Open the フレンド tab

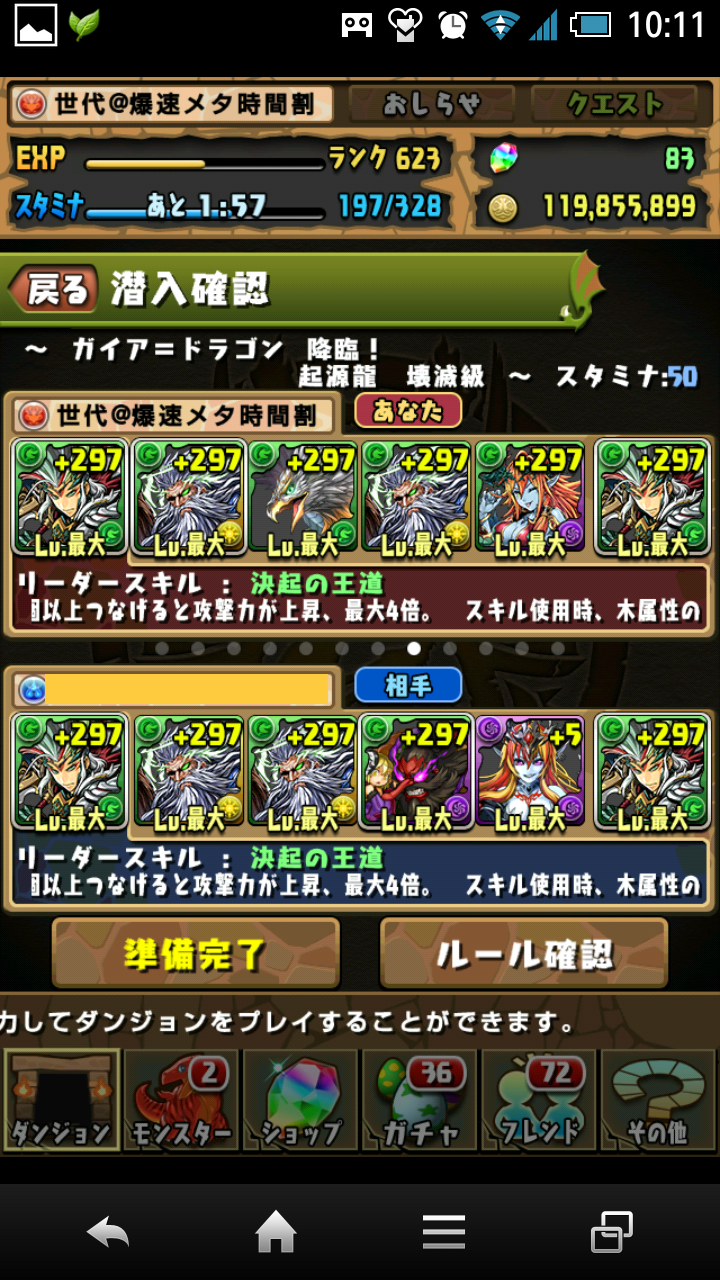pos(540,1102)
